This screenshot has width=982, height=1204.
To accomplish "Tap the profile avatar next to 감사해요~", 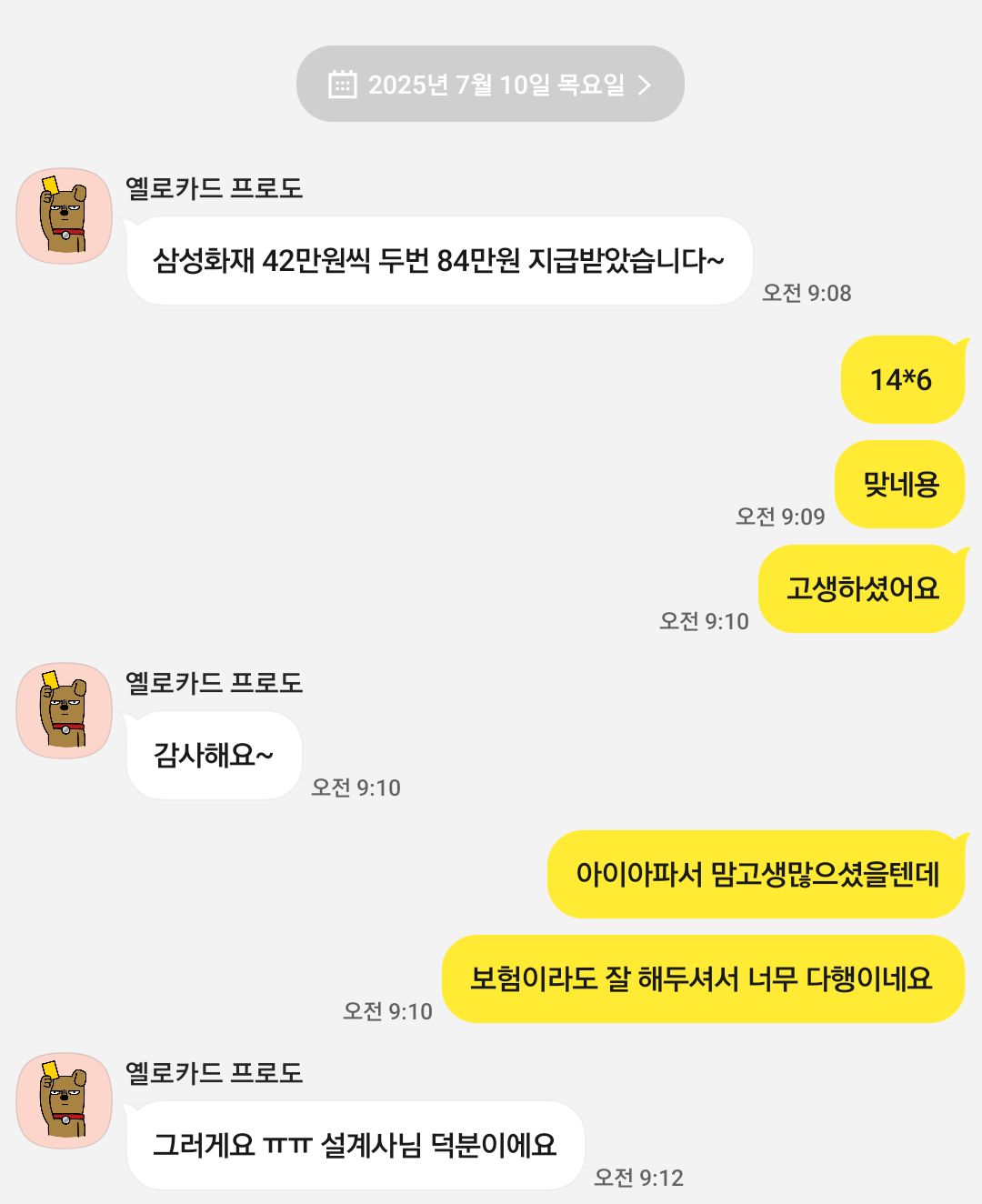I will [65, 710].
